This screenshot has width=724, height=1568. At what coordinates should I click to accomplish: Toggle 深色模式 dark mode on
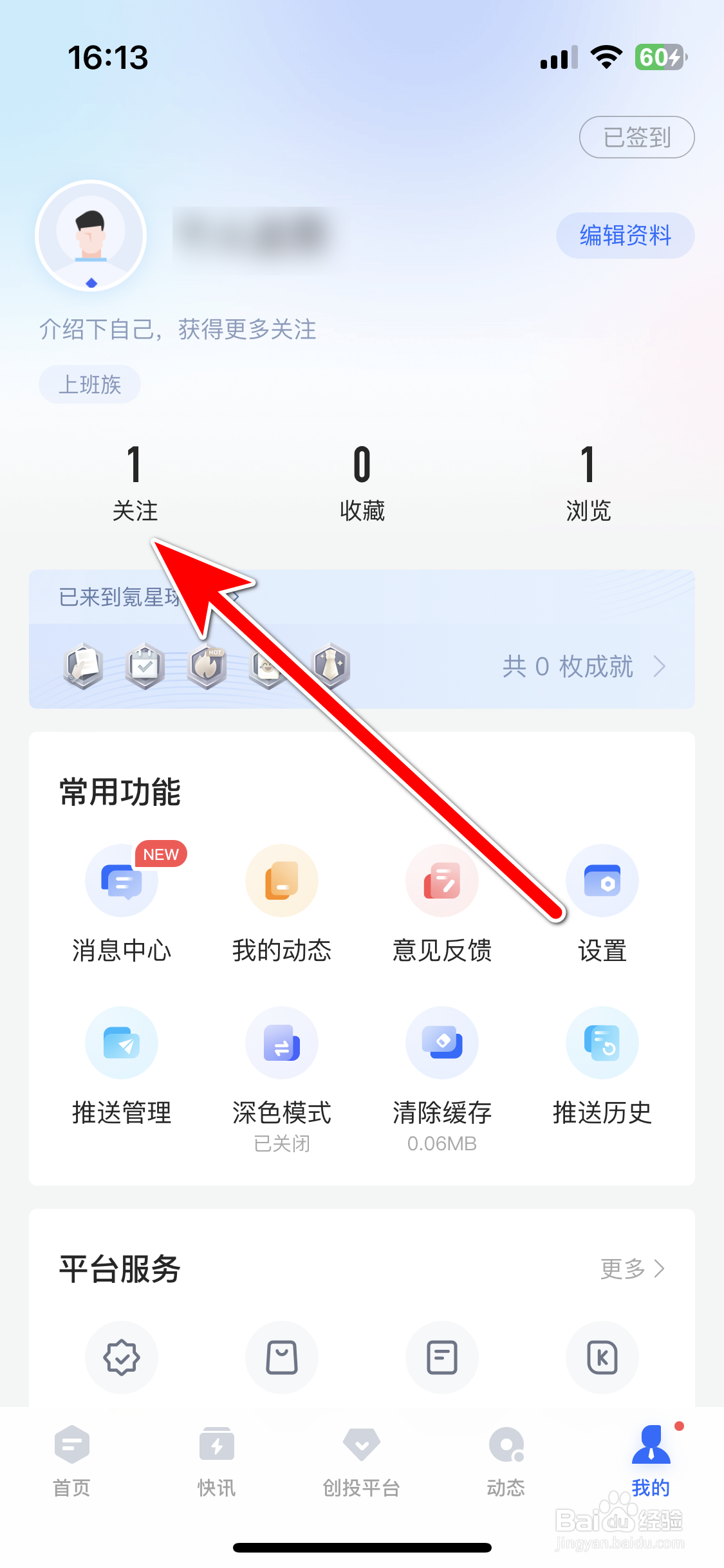[x=281, y=1065]
